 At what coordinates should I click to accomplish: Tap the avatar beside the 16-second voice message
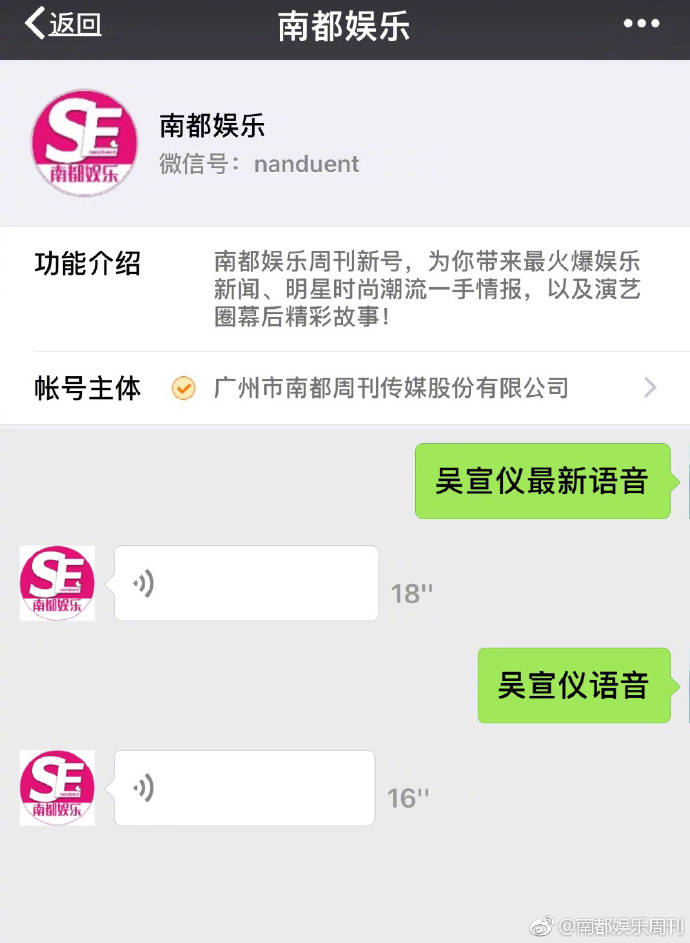click(57, 788)
